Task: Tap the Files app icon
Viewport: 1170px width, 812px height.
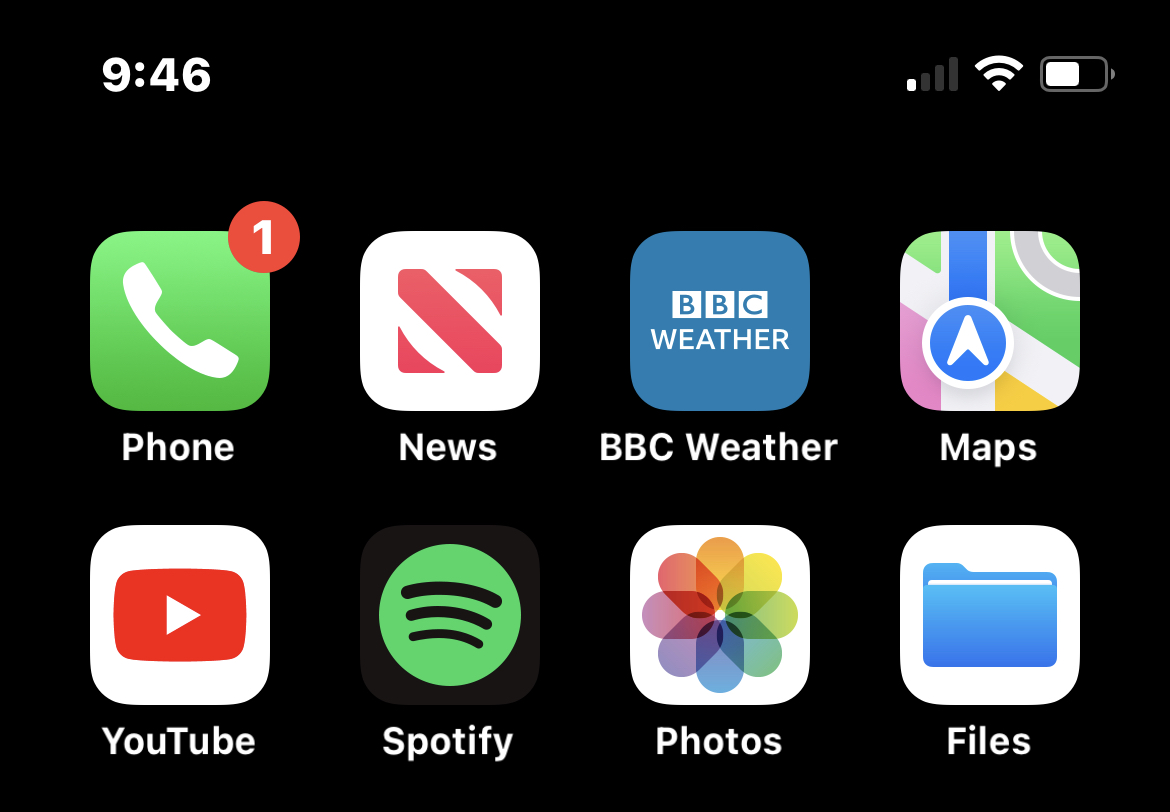Action: click(x=990, y=615)
